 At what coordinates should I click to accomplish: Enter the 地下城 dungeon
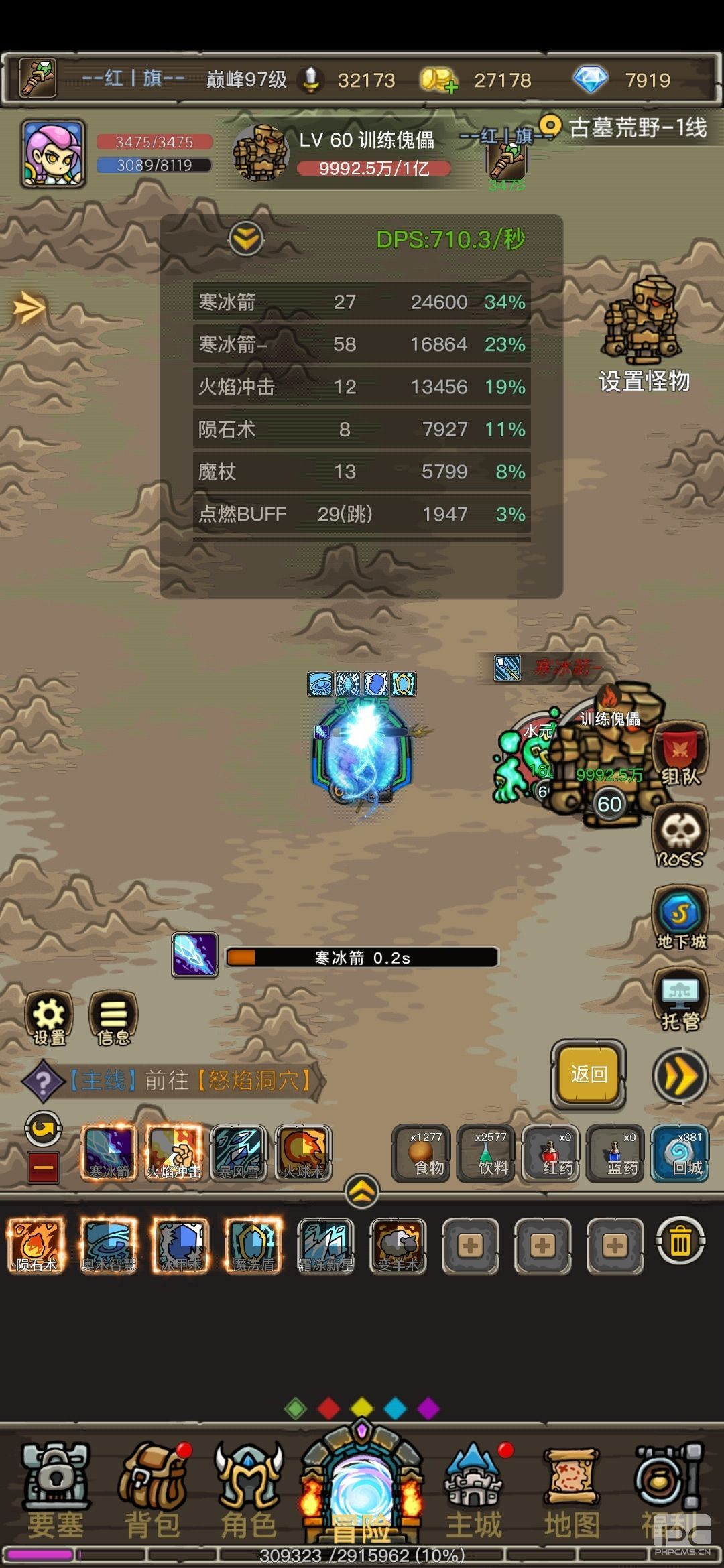(x=680, y=916)
